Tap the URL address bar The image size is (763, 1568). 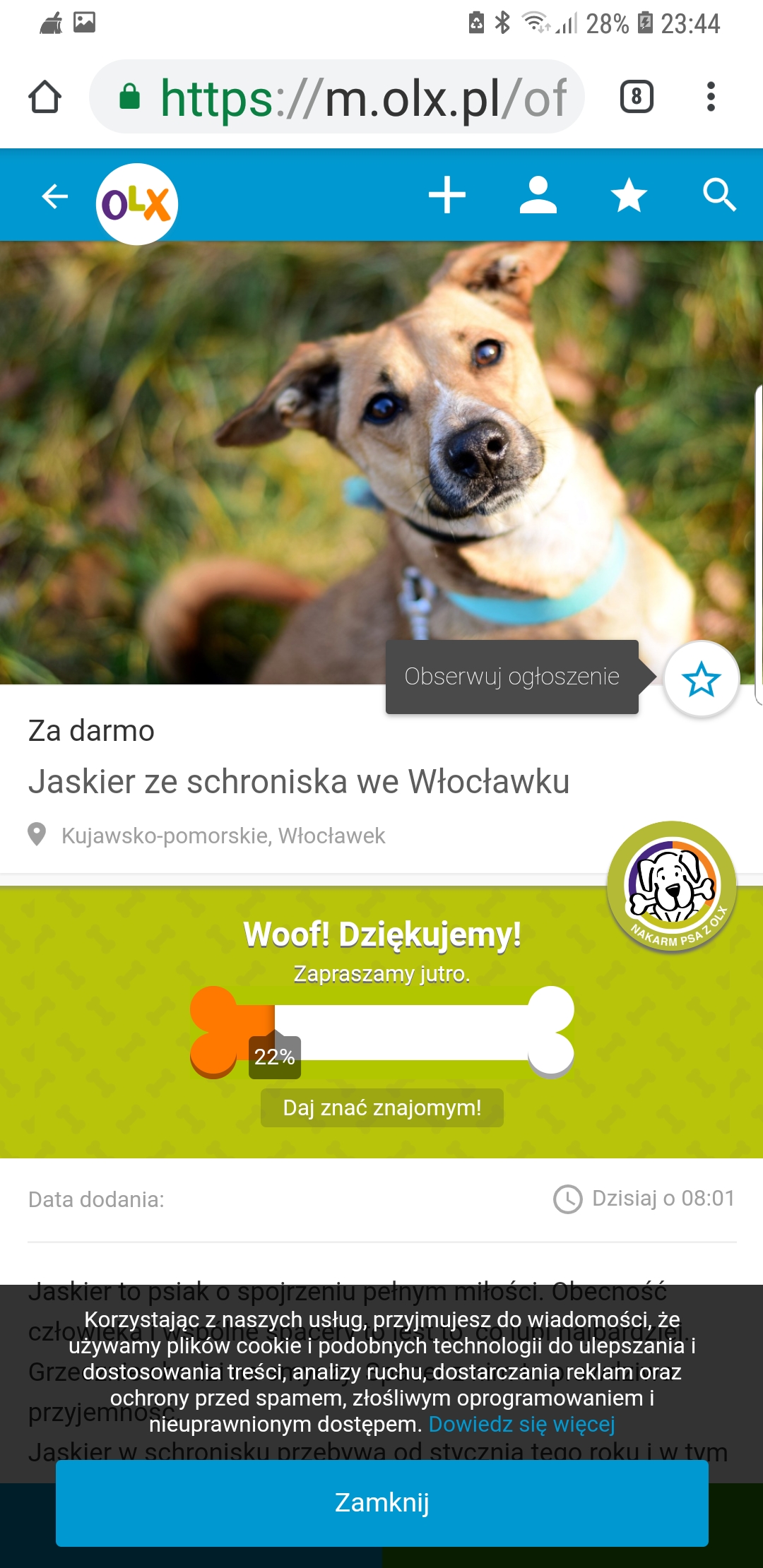[x=337, y=97]
